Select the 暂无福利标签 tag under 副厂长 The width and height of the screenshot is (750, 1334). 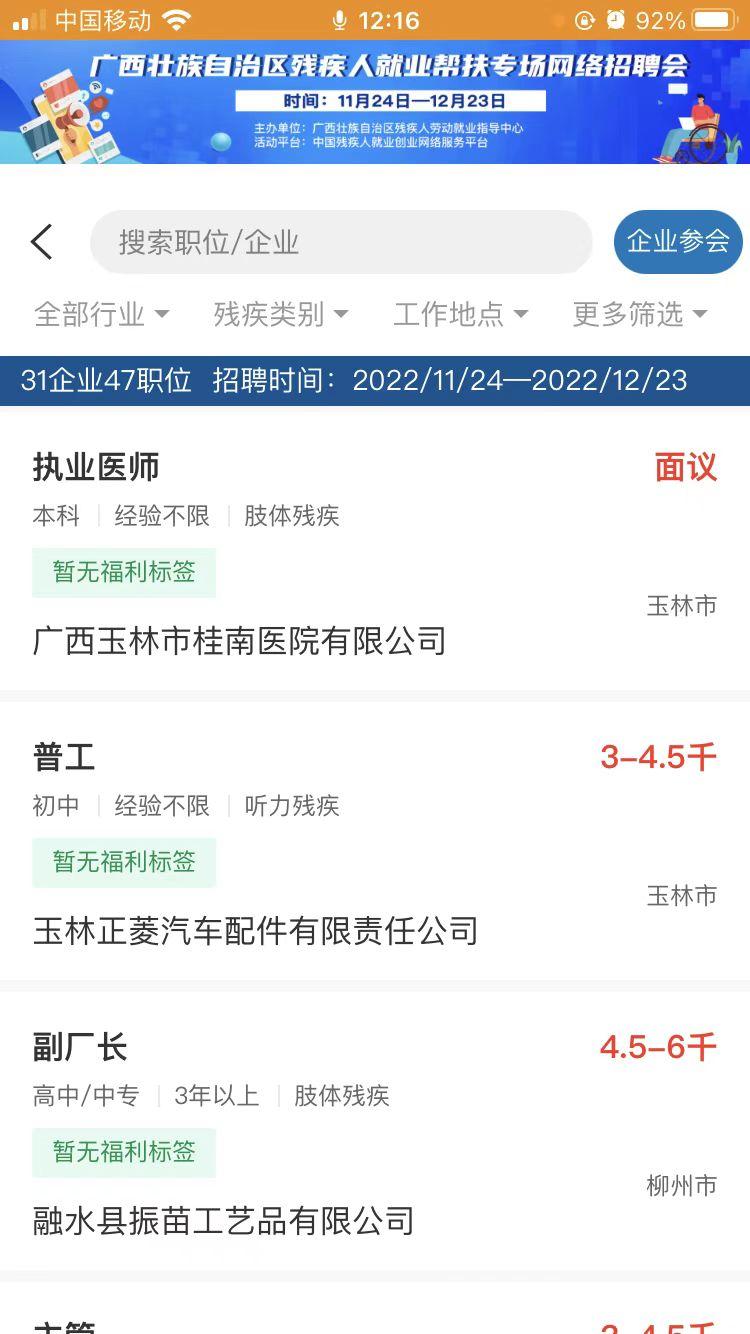click(123, 1152)
